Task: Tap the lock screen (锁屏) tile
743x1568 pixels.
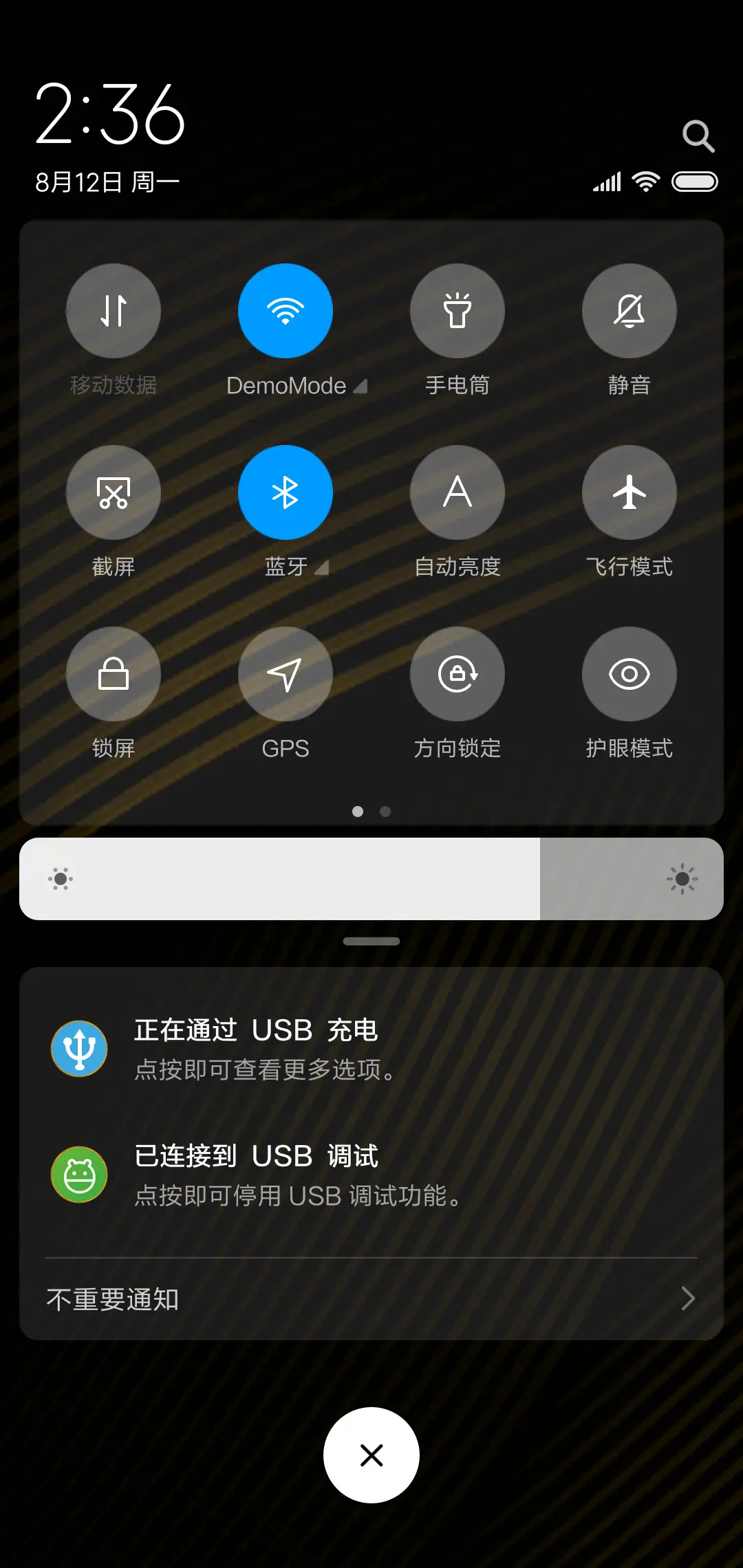Action: [x=114, y=675]
